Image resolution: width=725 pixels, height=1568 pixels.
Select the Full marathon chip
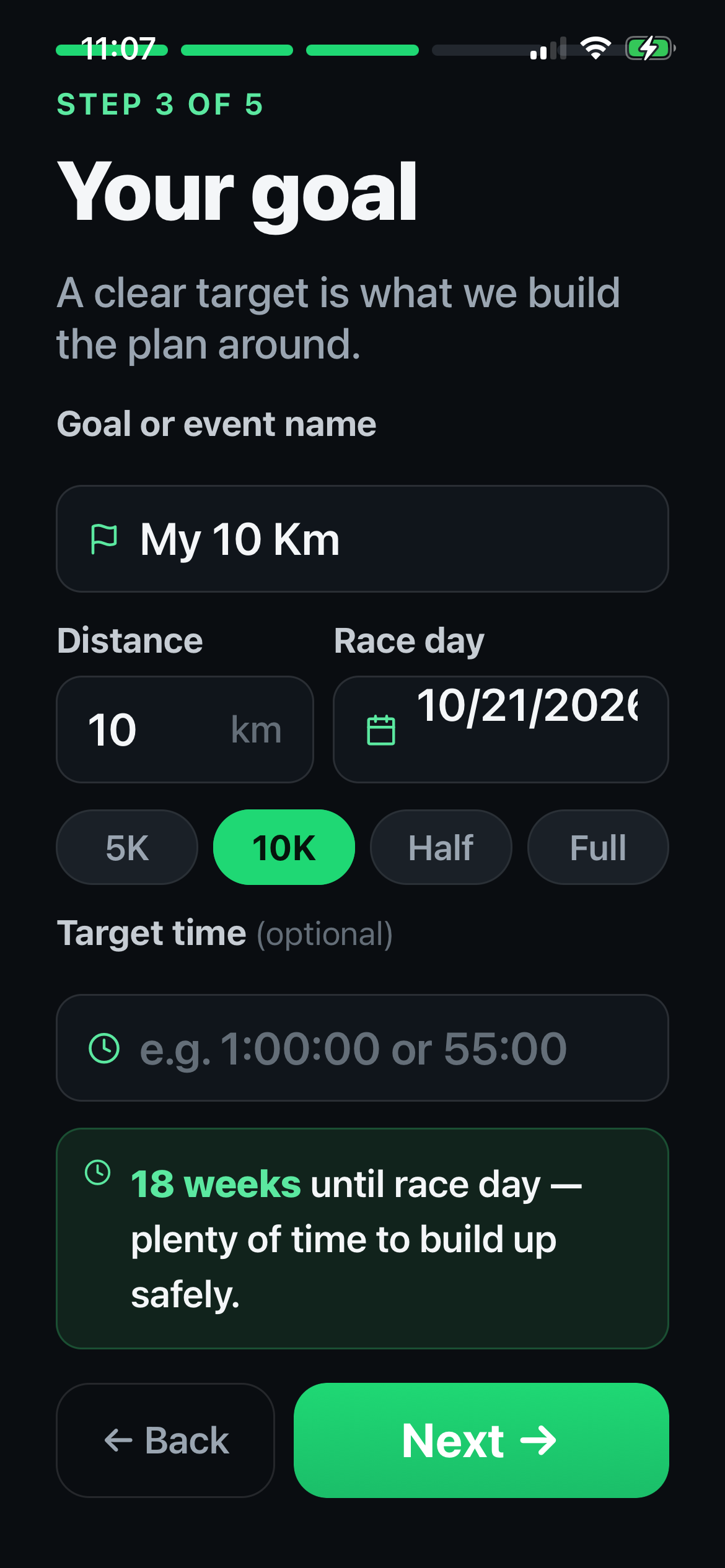pos(598,847)
